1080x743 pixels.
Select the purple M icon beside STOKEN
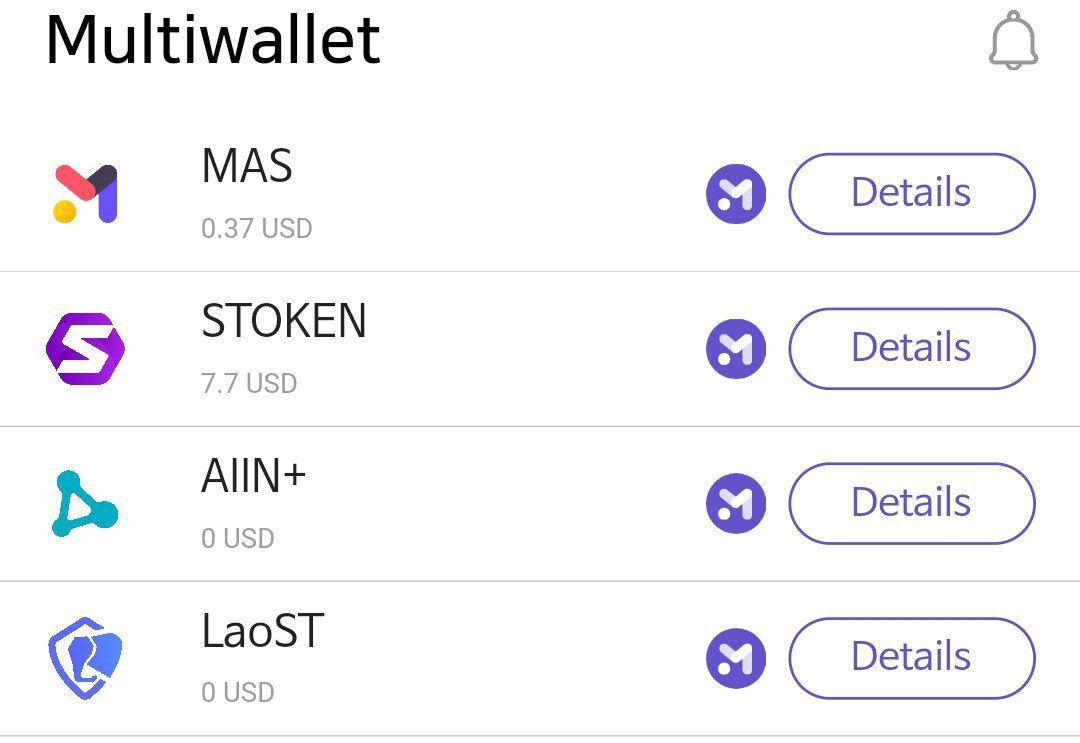coord(736,349)
